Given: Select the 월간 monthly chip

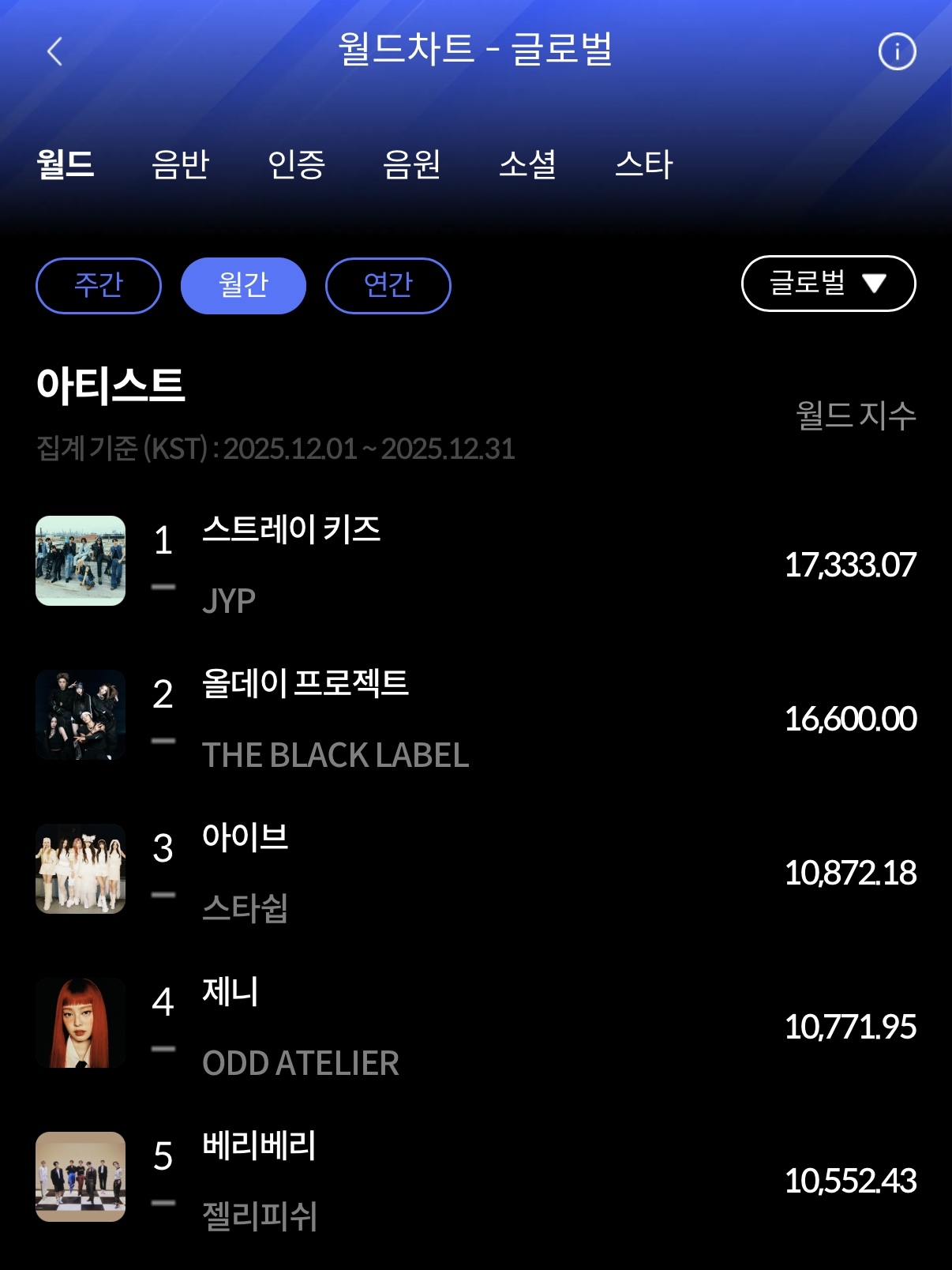Looking at the screenshot, I should pyautogui.click(x=243, y=285).
